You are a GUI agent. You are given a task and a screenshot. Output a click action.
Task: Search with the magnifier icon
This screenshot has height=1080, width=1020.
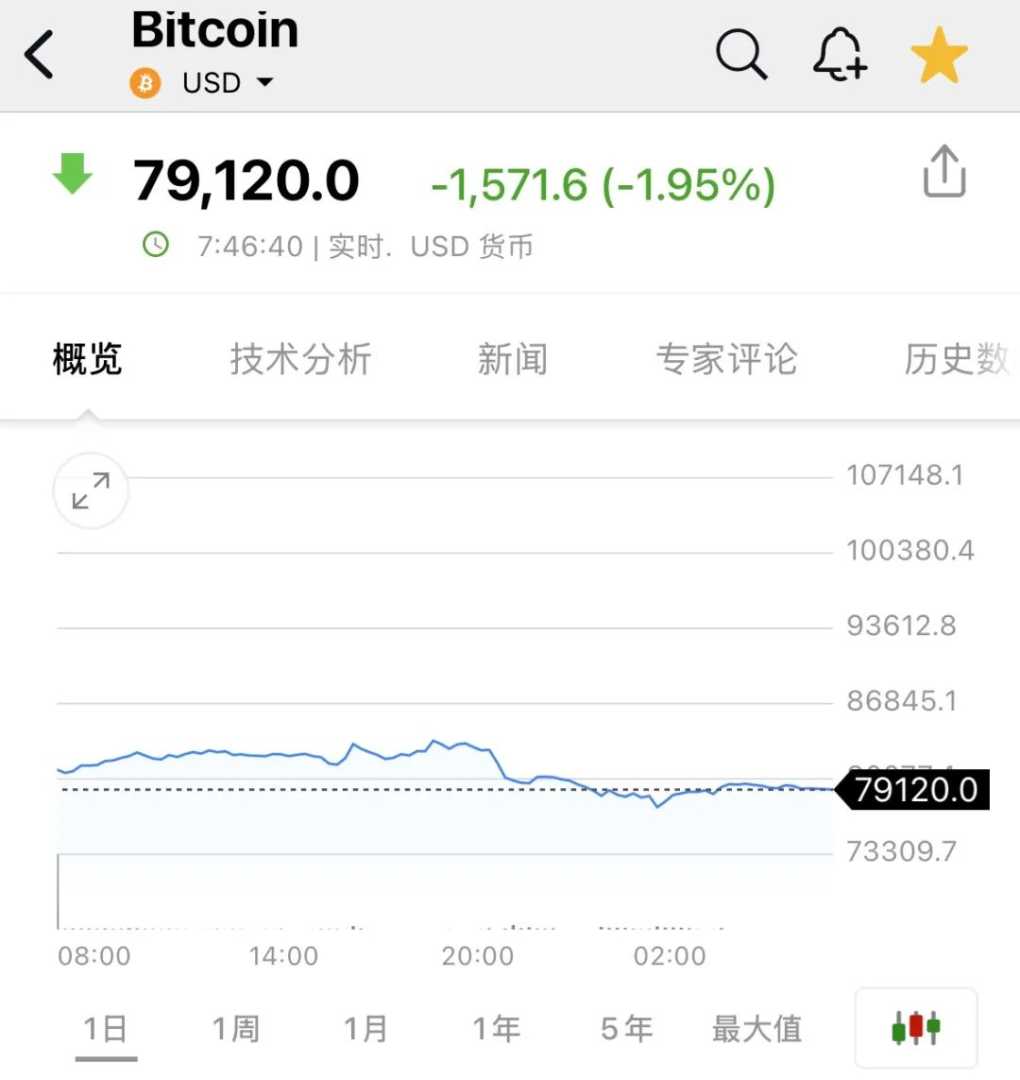tap(741, 54)
